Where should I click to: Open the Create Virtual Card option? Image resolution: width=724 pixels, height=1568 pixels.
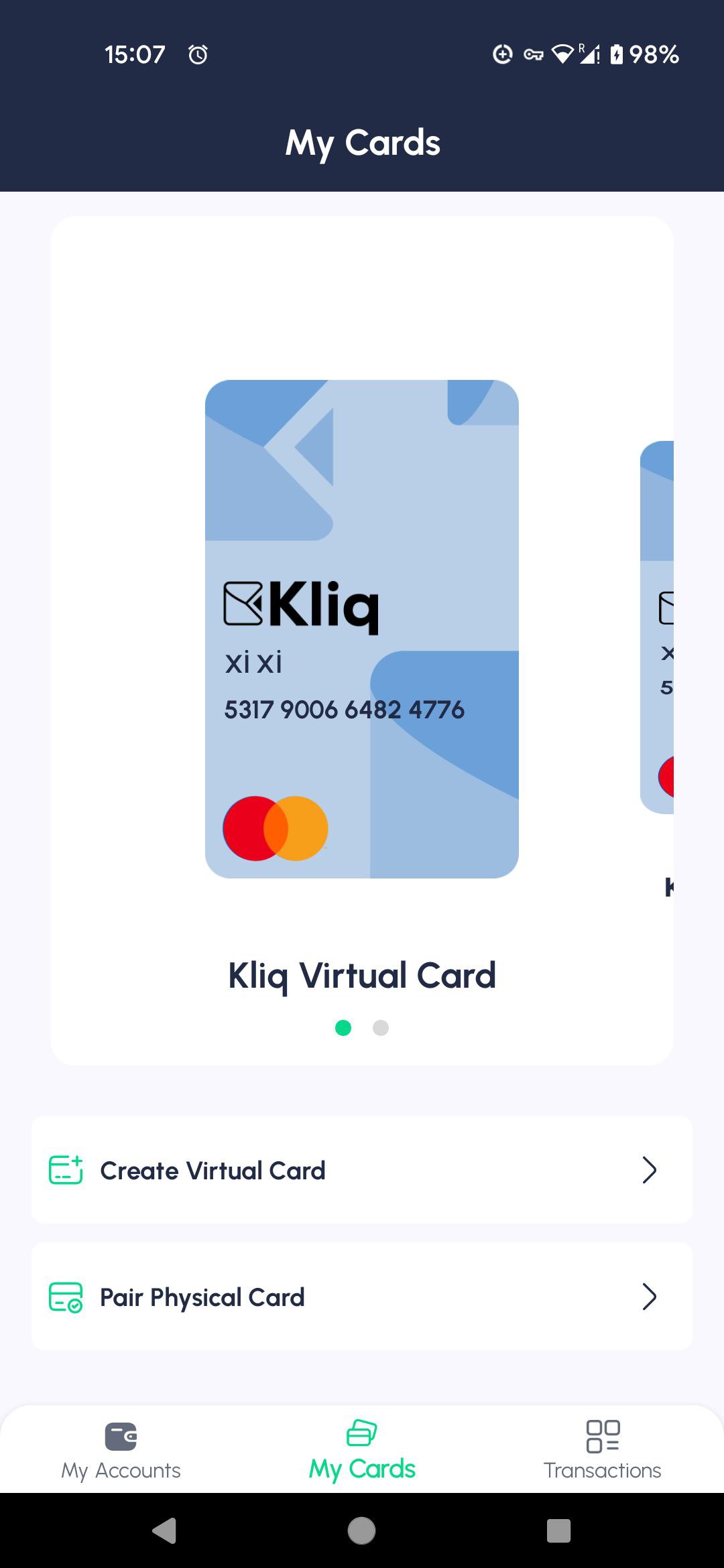point(361,1170)
